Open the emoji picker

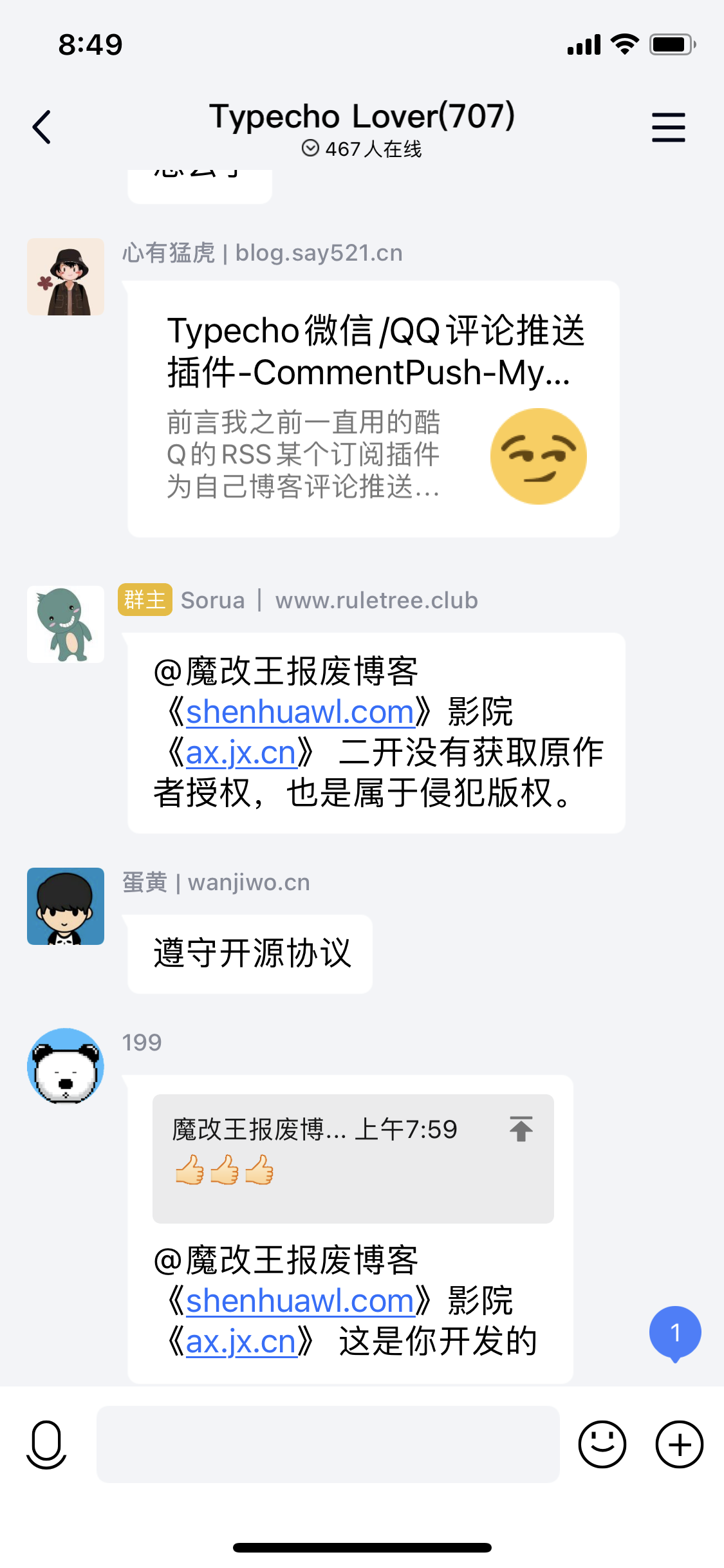pyautogui.click(x=602, y=1444)
